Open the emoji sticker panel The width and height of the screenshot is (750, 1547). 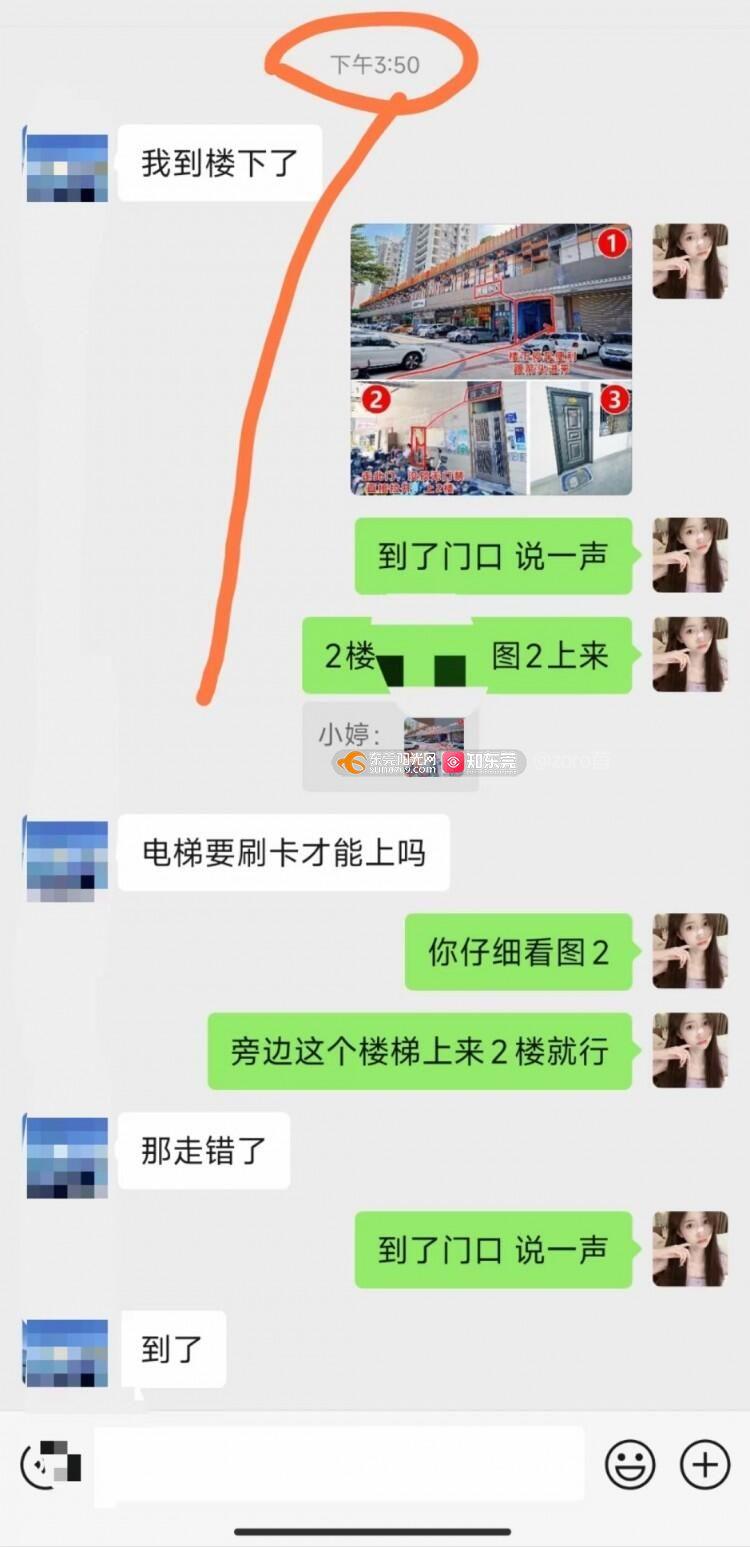point(630,1465)
